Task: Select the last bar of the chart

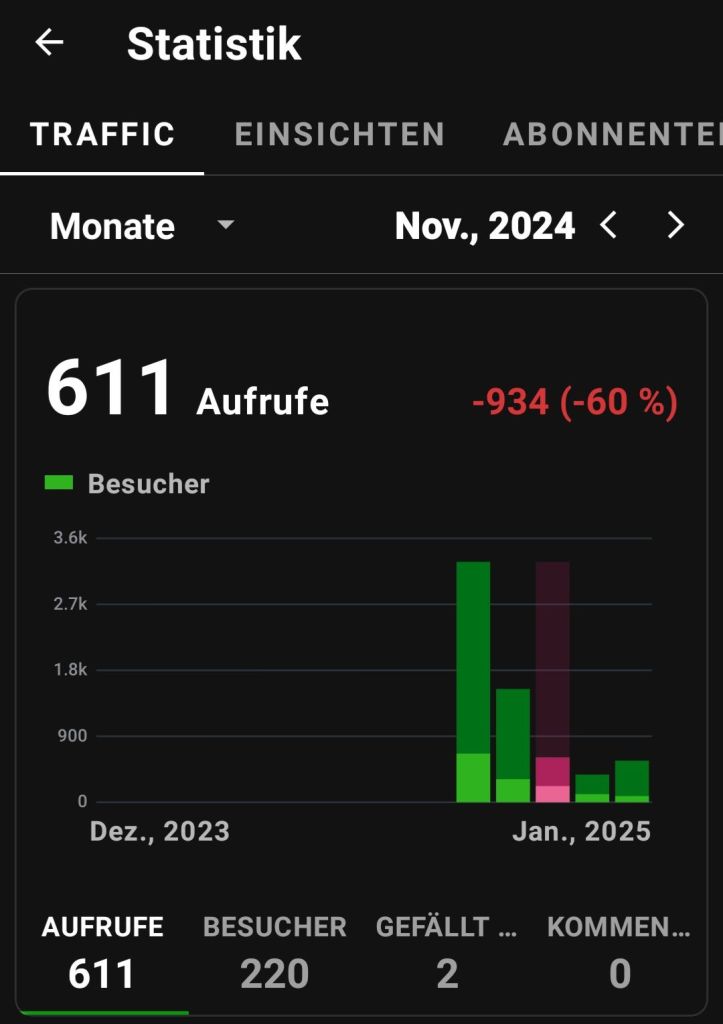Action: point(632,781)
